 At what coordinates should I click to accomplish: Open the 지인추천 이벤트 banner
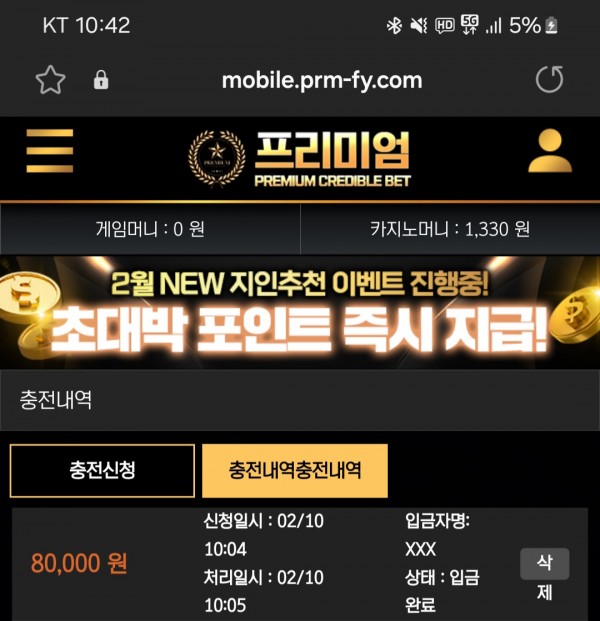pyautogui.click(x=300, y=312)
